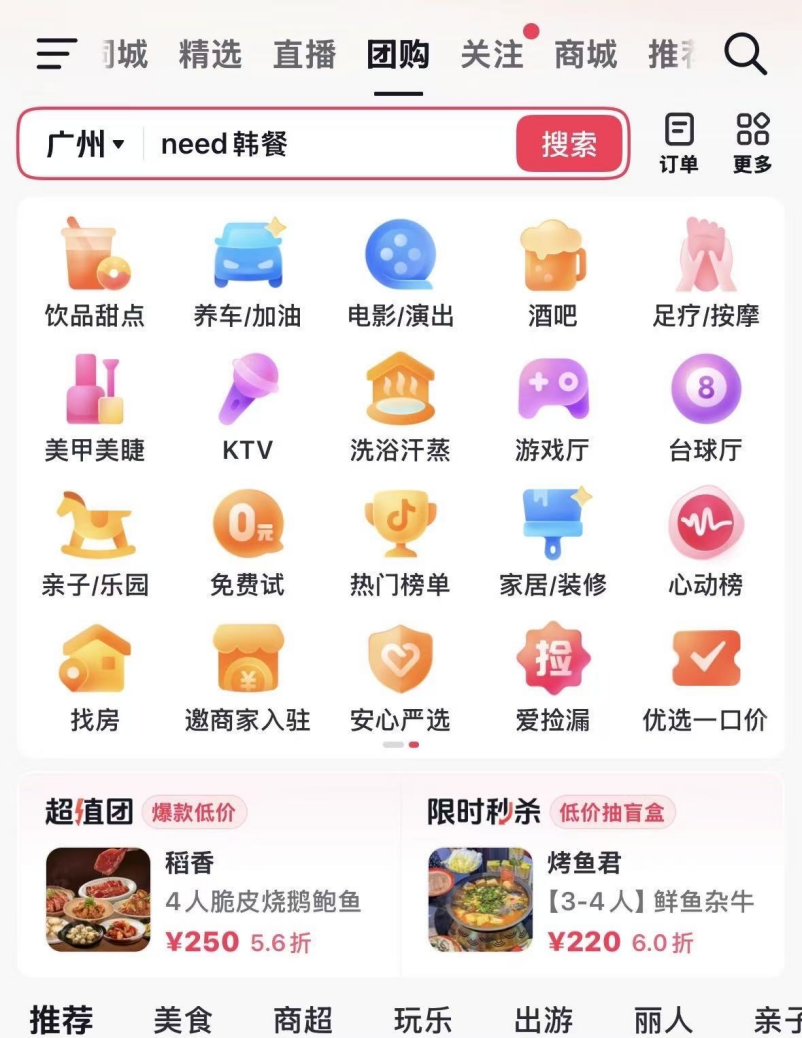The image size is (802, 1038).
Task: Switch to the 直播 tab
Action: coord(304,55)
